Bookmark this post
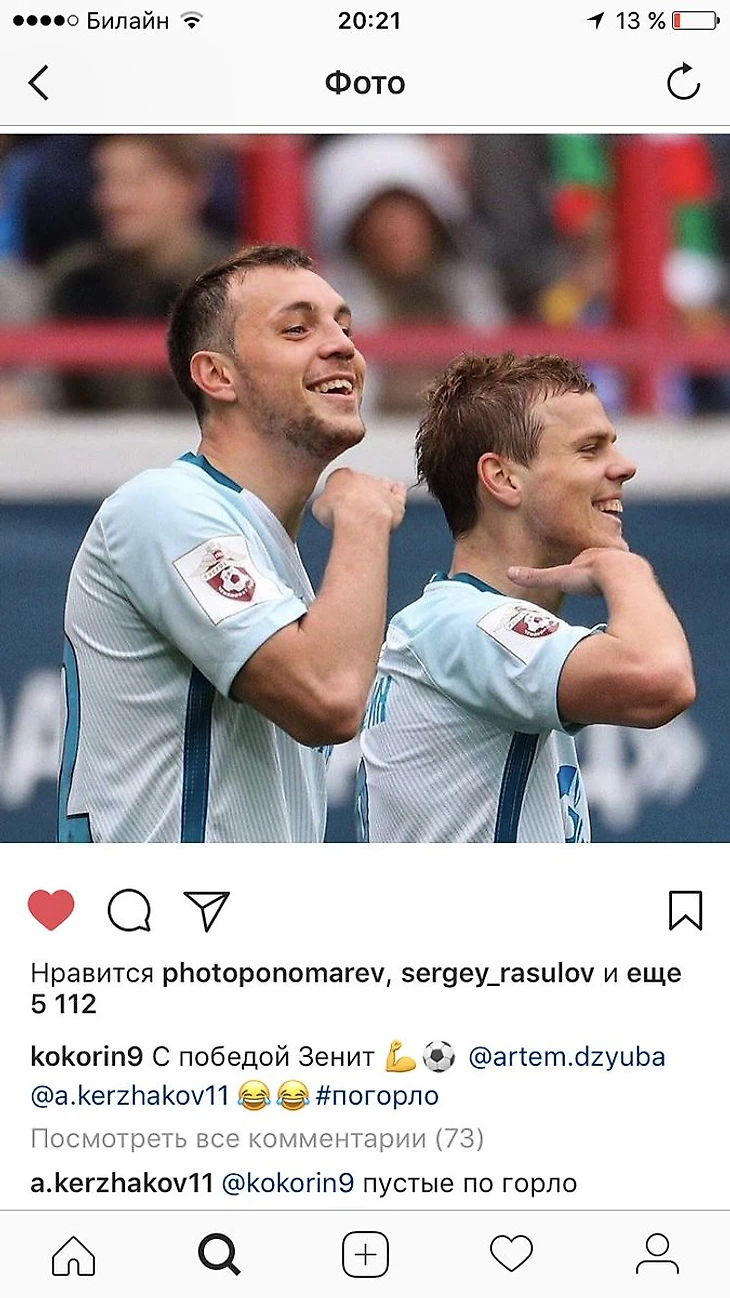Screen dimensions: 730x1298 [x=685, y=910]
